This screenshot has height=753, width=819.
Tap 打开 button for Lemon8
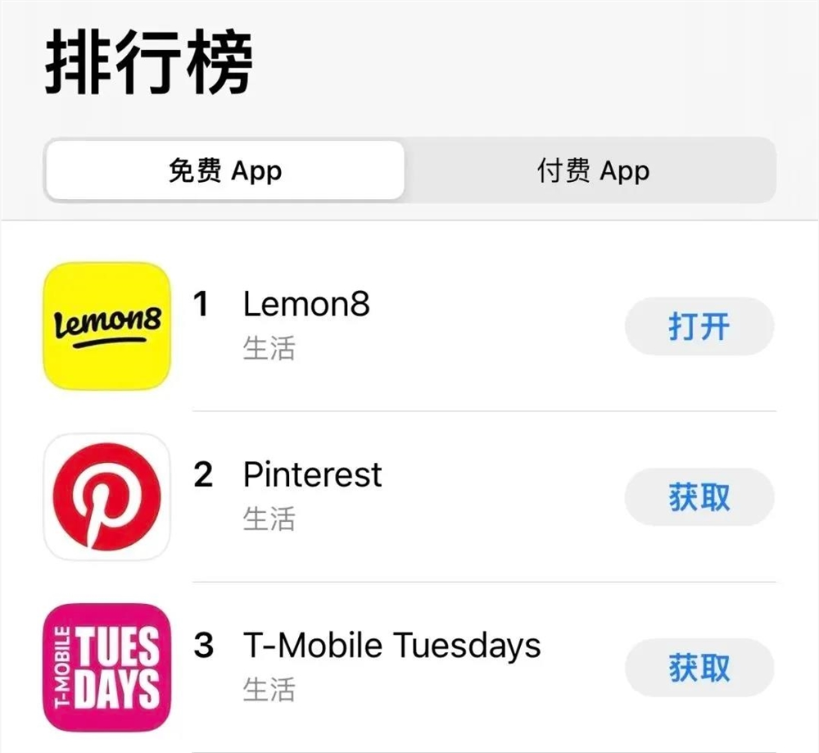[699, 326]
